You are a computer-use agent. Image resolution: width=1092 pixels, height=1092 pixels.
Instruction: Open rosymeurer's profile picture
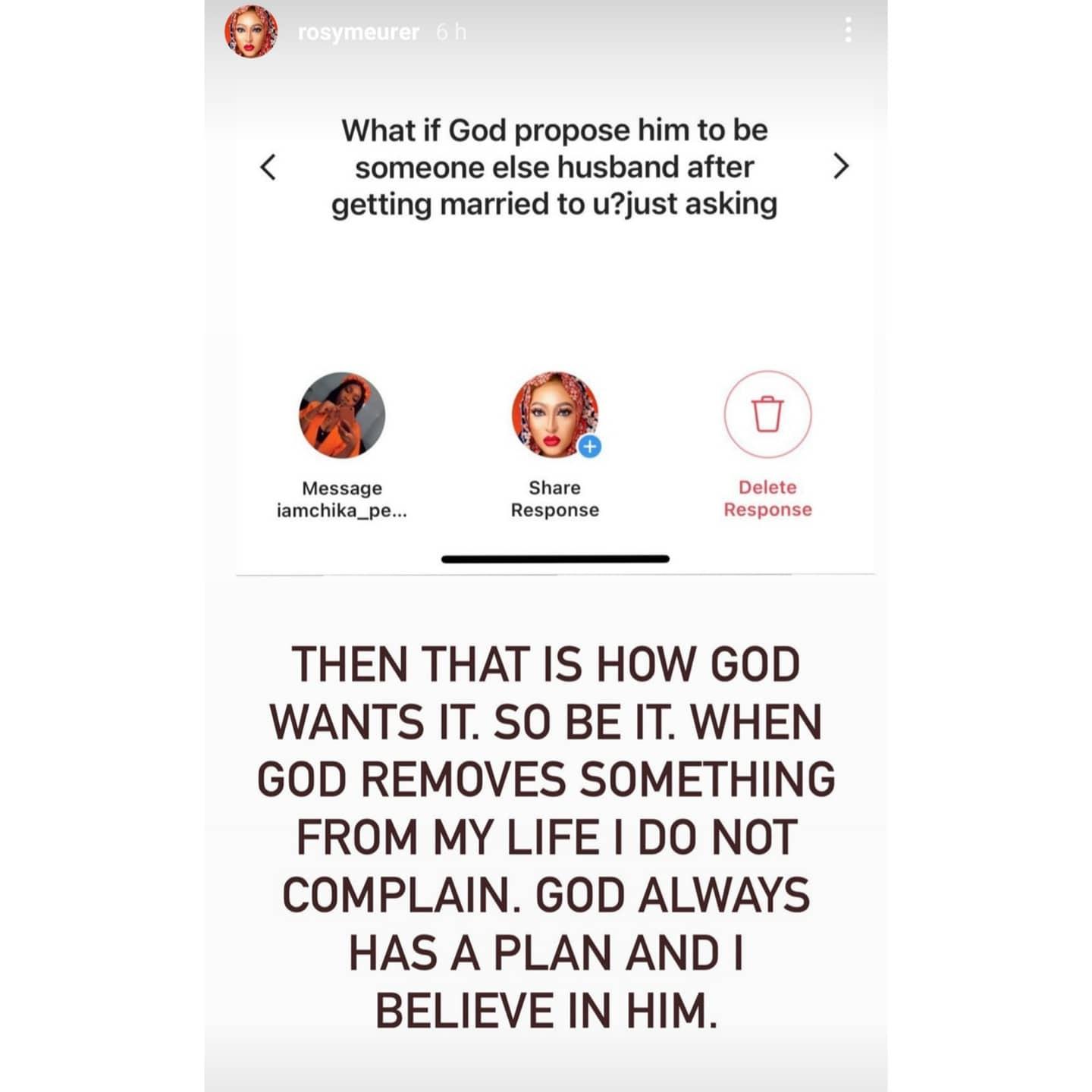pyautogui.click(x=251, y=32)
